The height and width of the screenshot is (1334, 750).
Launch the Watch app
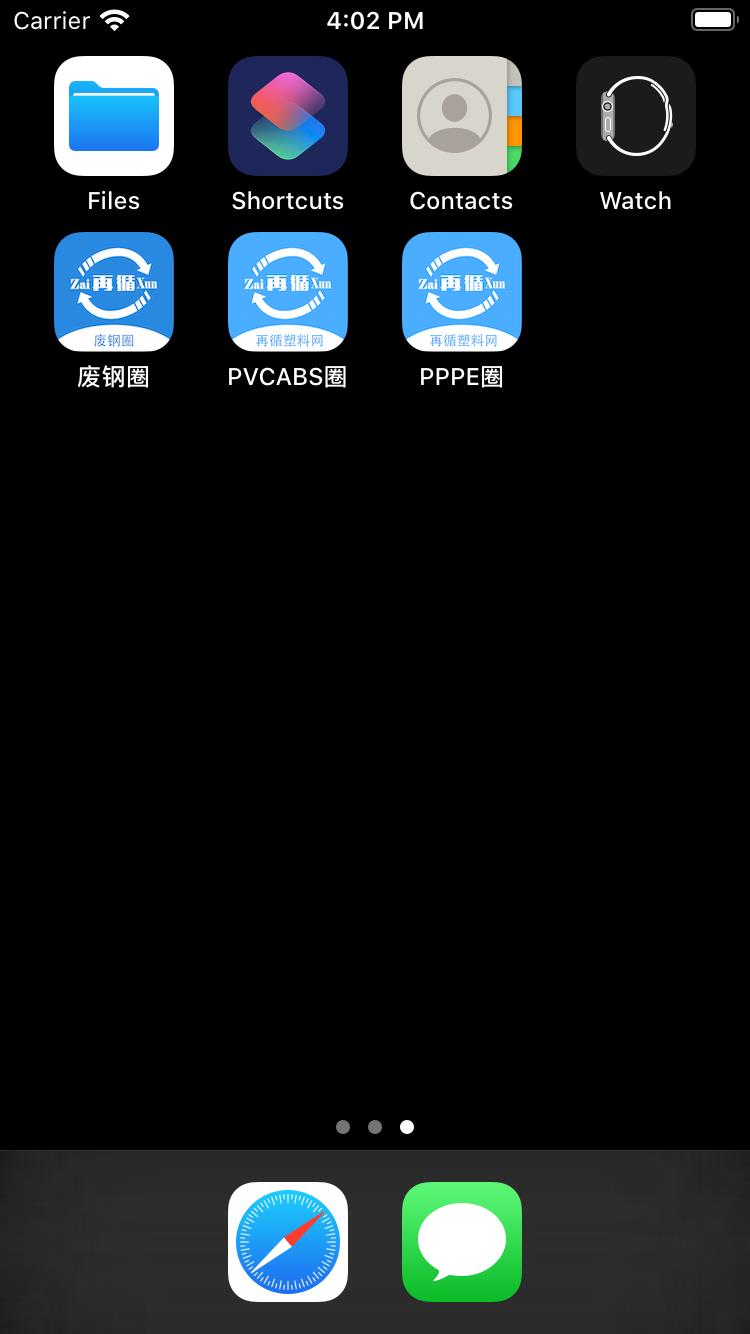636,116
